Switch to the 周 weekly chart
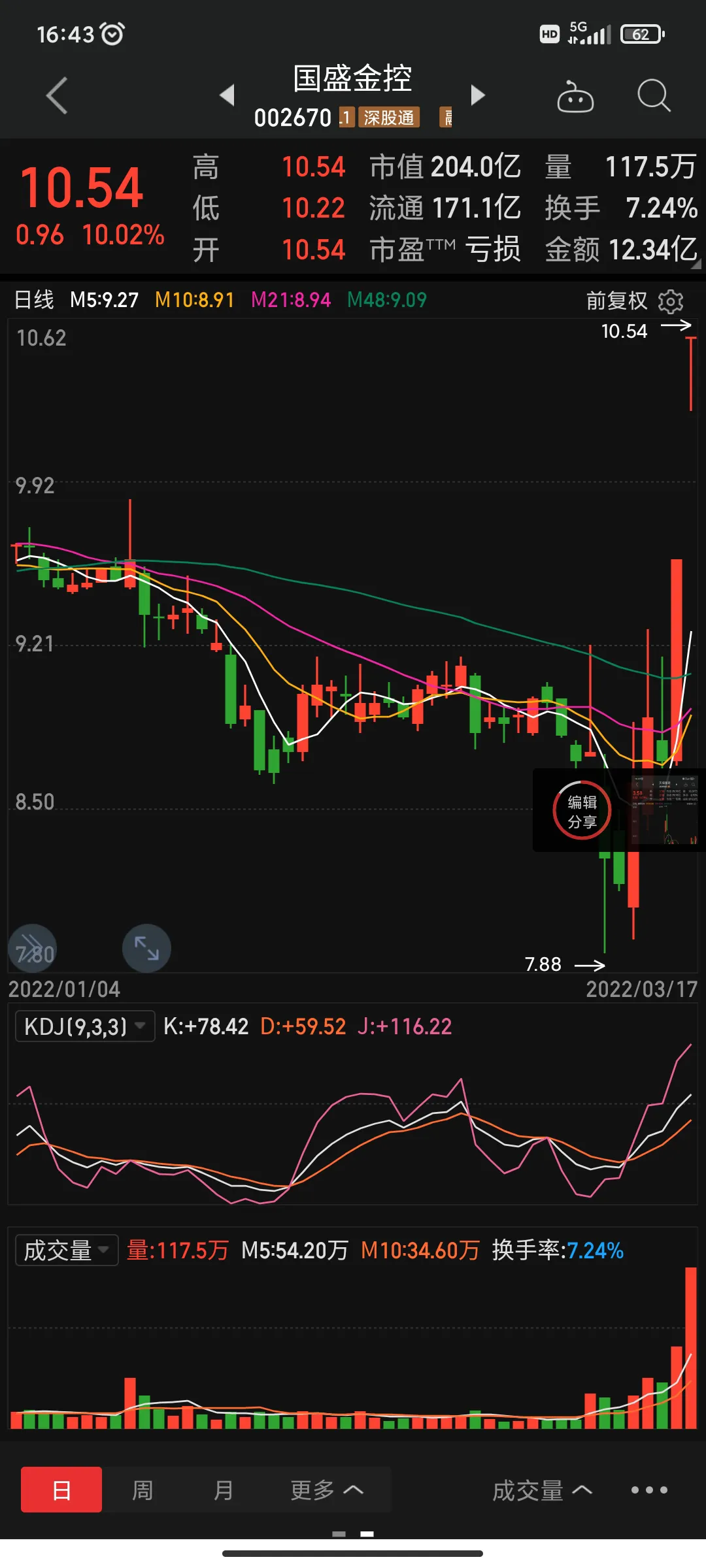Screen dimensions: 706x1568 click(143, 1490)
